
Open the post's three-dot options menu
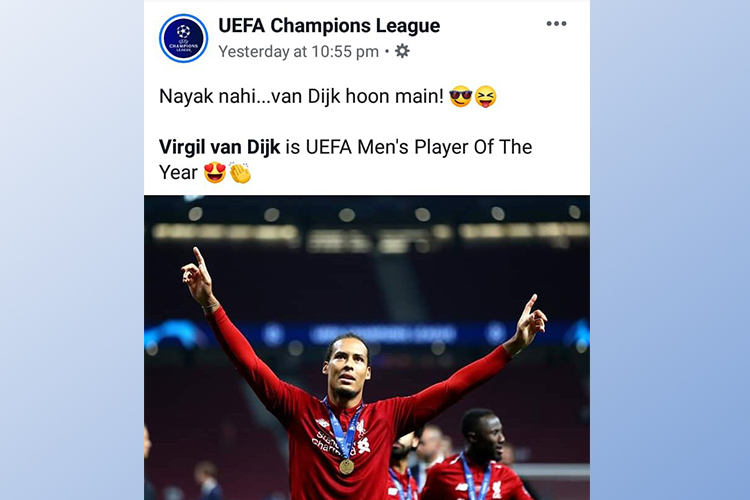pos(556,24)
